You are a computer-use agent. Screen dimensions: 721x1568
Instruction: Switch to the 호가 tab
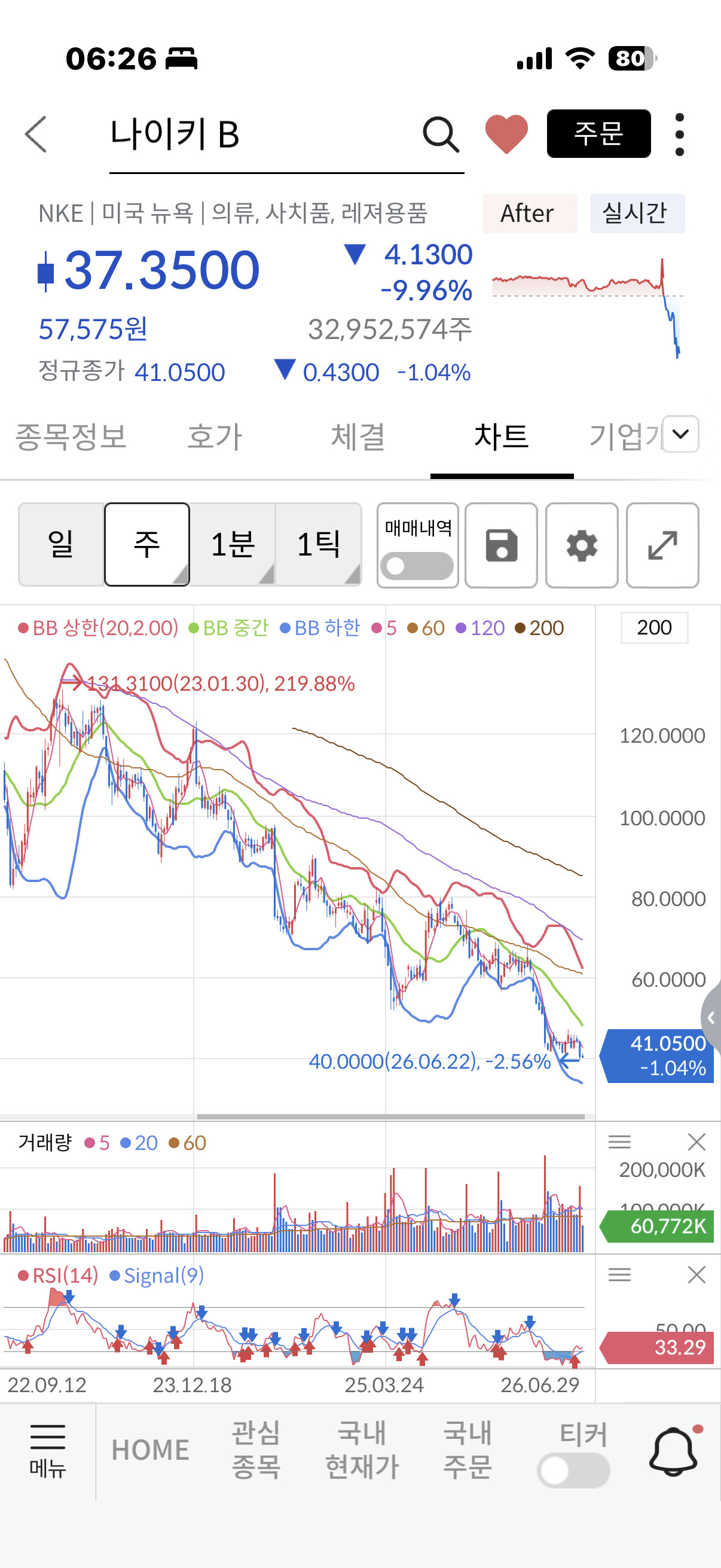(x=215, y=437)
